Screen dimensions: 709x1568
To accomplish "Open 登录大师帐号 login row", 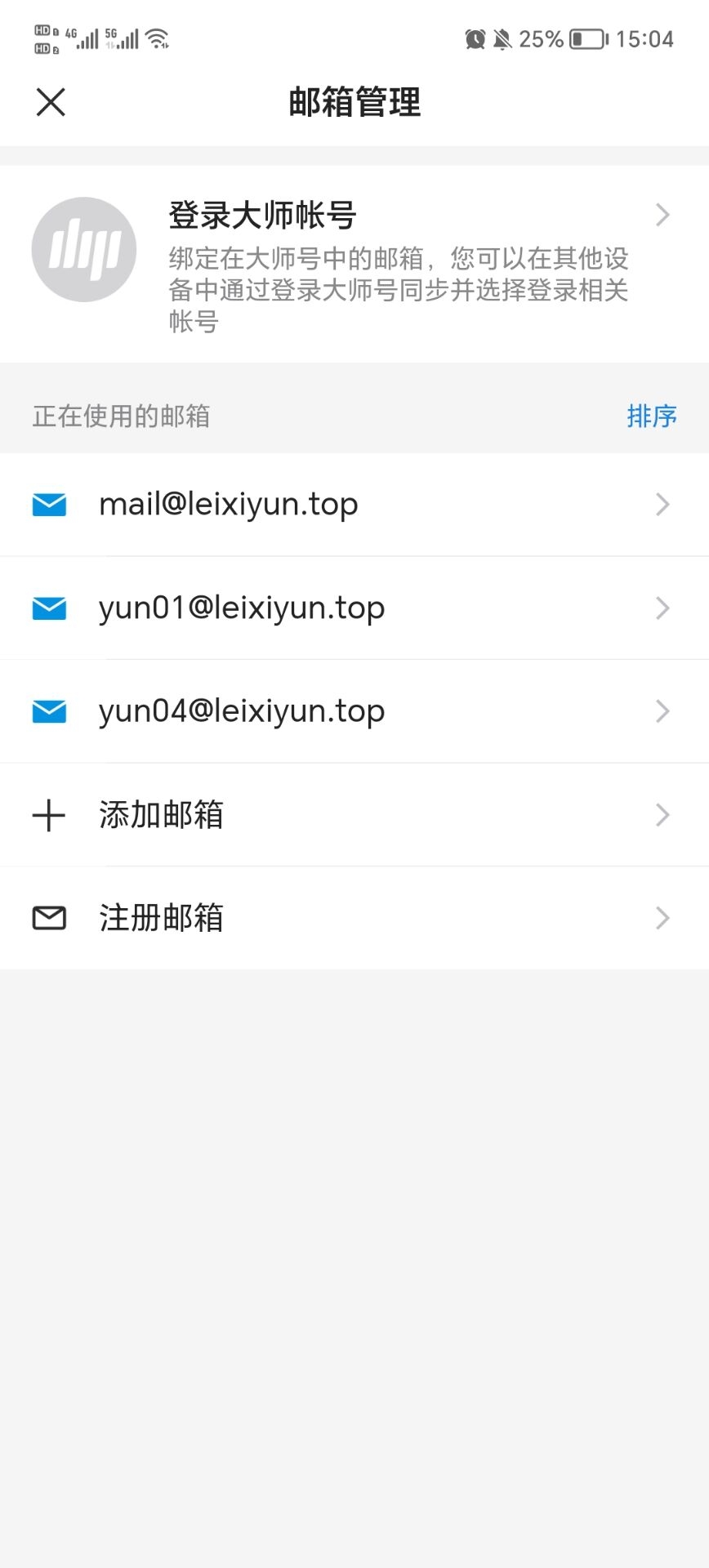I will click(x=354, y=264).
